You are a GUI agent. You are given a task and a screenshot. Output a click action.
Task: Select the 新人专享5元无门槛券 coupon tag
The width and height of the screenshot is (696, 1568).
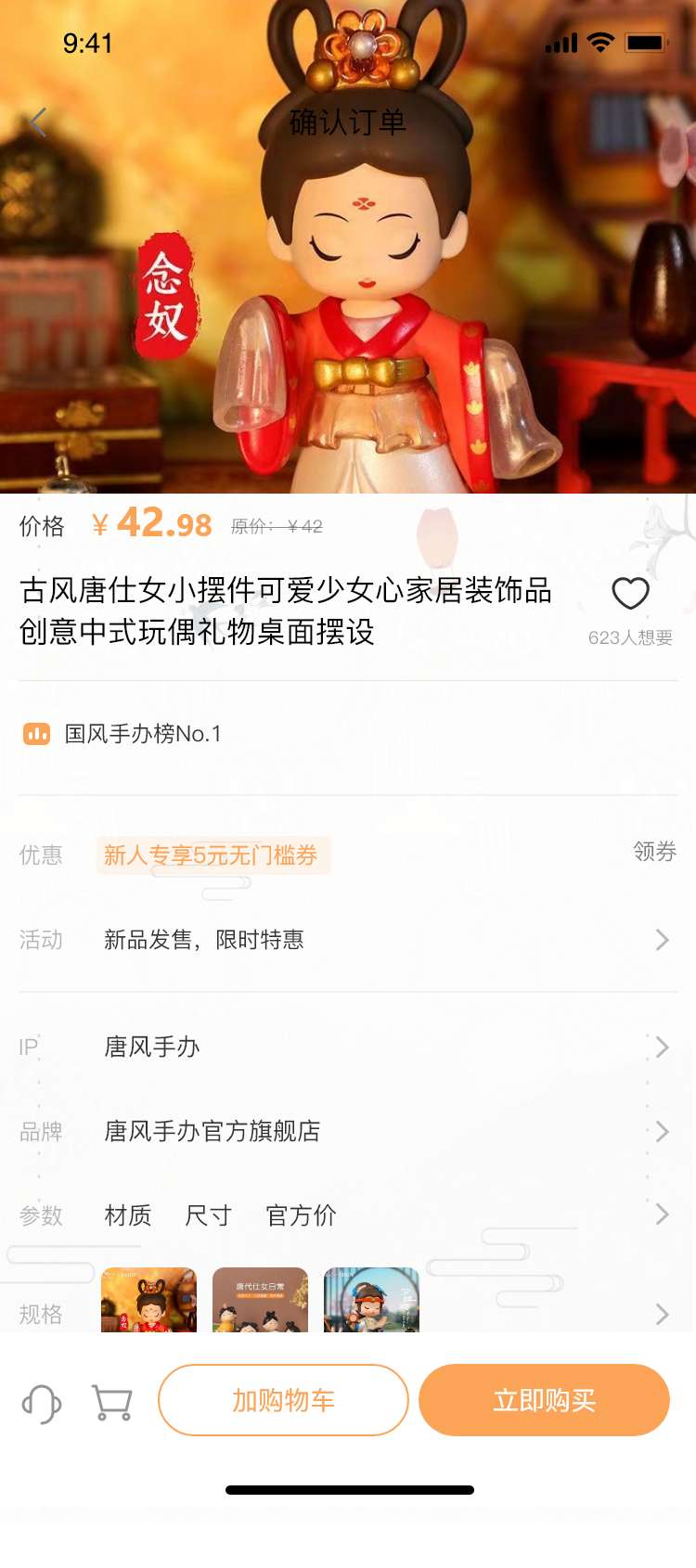coord(213,855)
